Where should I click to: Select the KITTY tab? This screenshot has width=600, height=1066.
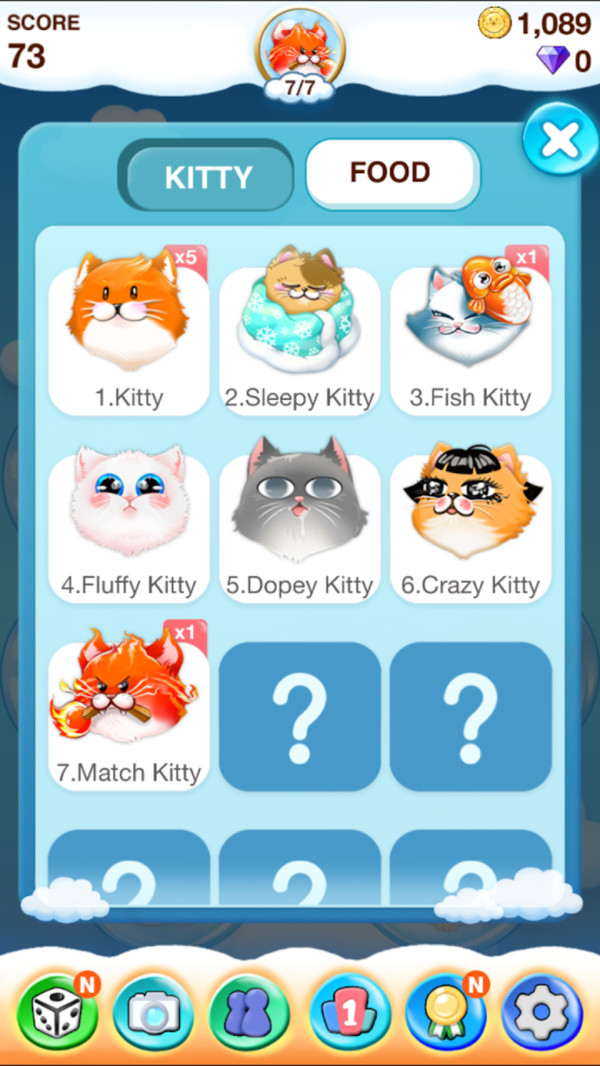[x=208, y=177]
